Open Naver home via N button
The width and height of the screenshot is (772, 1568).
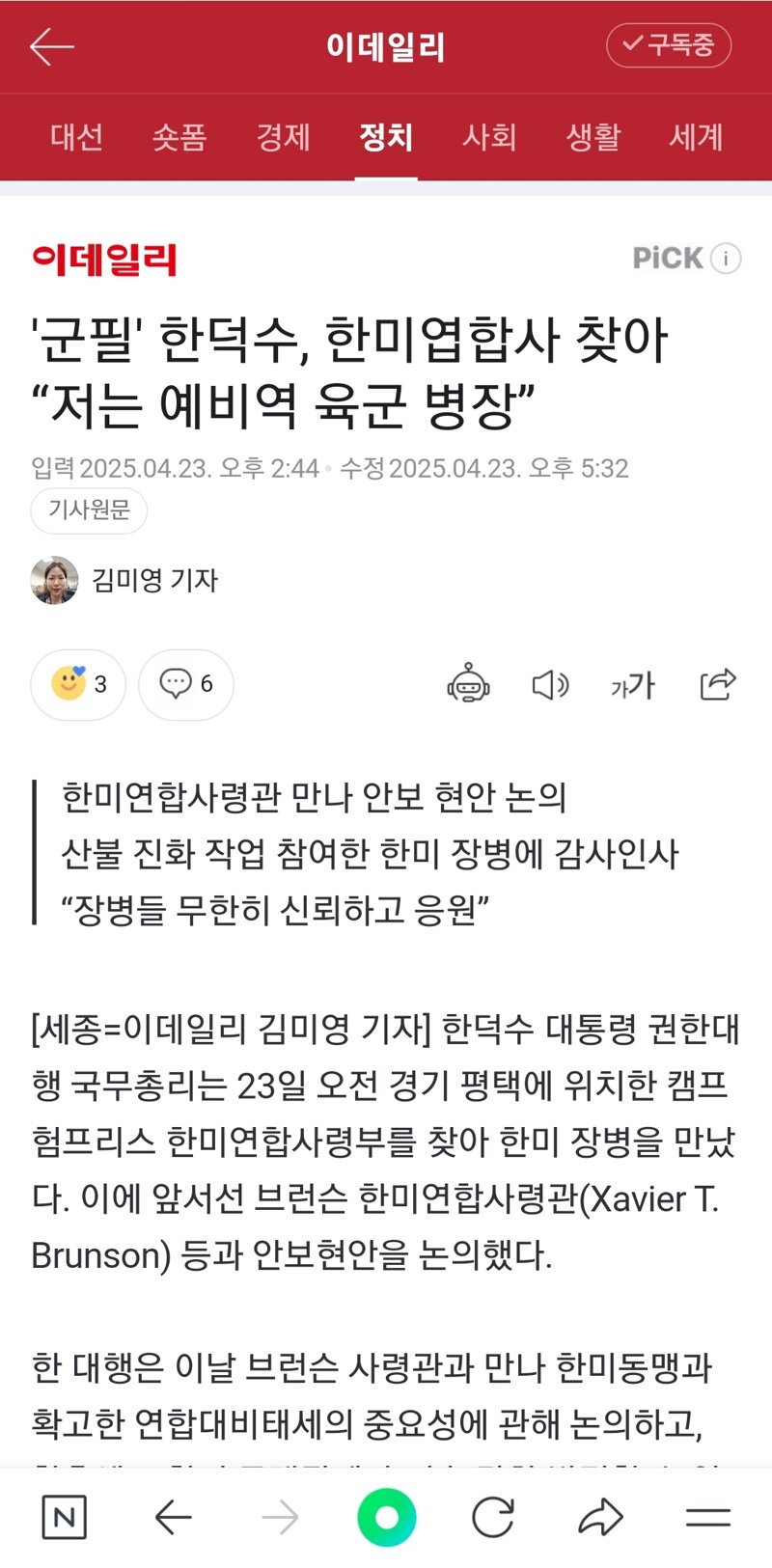[x=64, y=1518]
